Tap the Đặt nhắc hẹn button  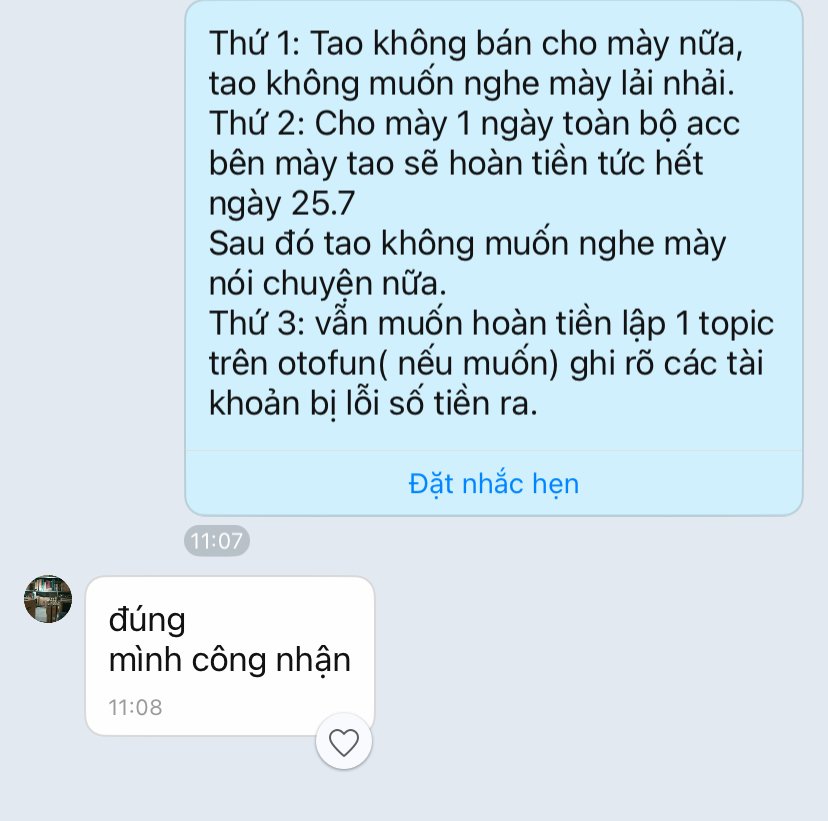[x=494, y=484]
